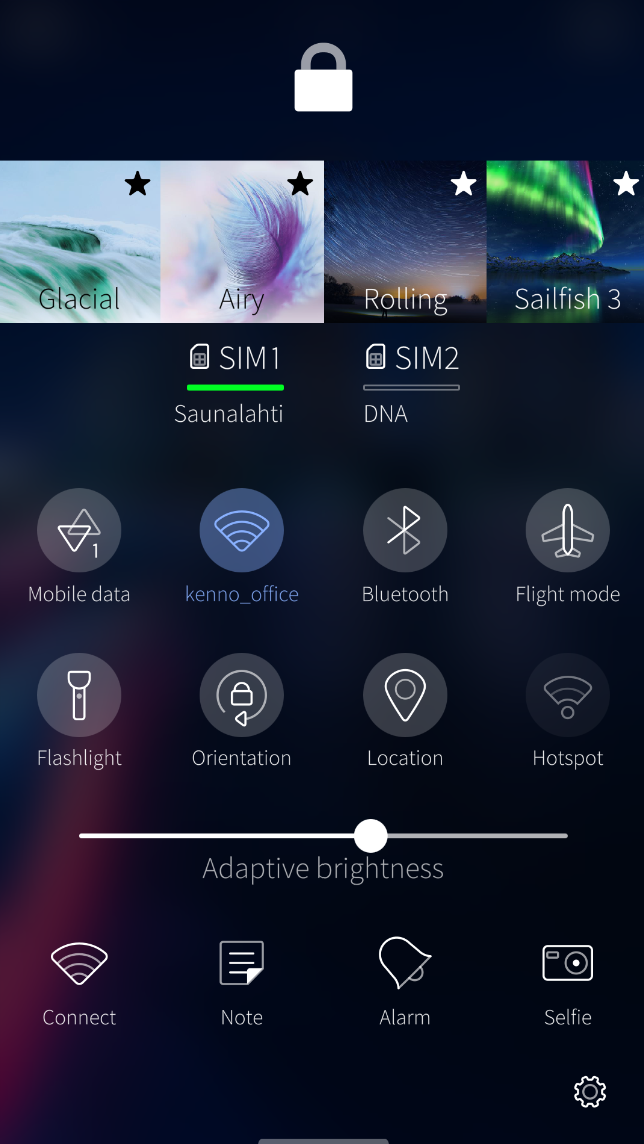Apply the Rolling ambience
The image size is (644, 1144).
(x=405, y=241)
